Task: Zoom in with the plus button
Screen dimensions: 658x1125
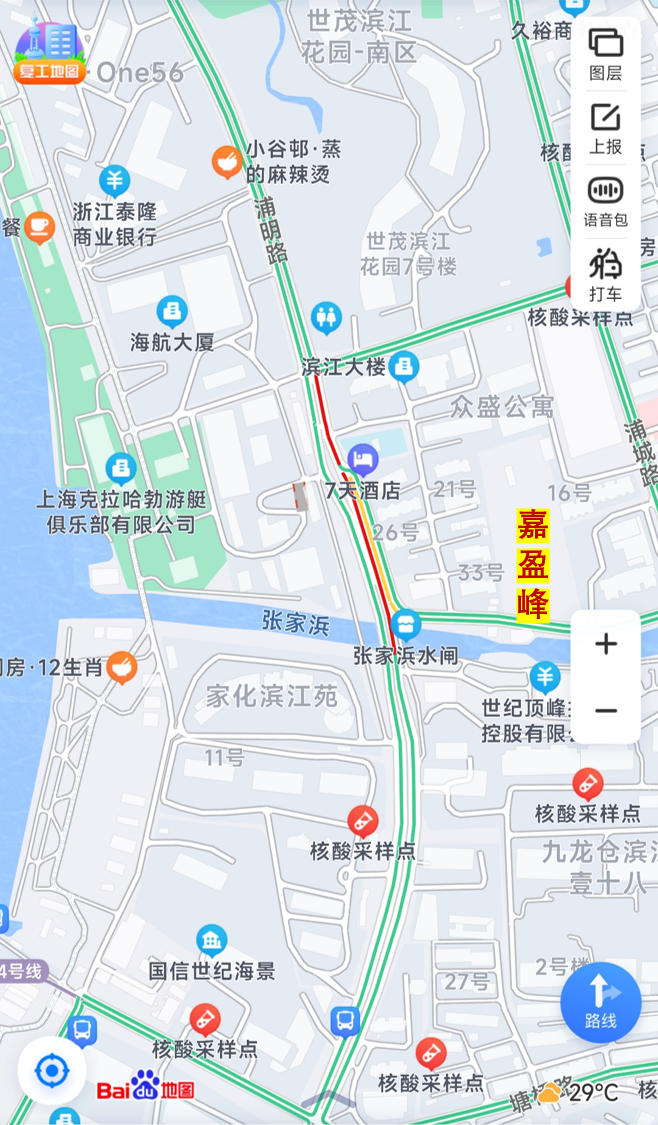Action: coord(606,644)
